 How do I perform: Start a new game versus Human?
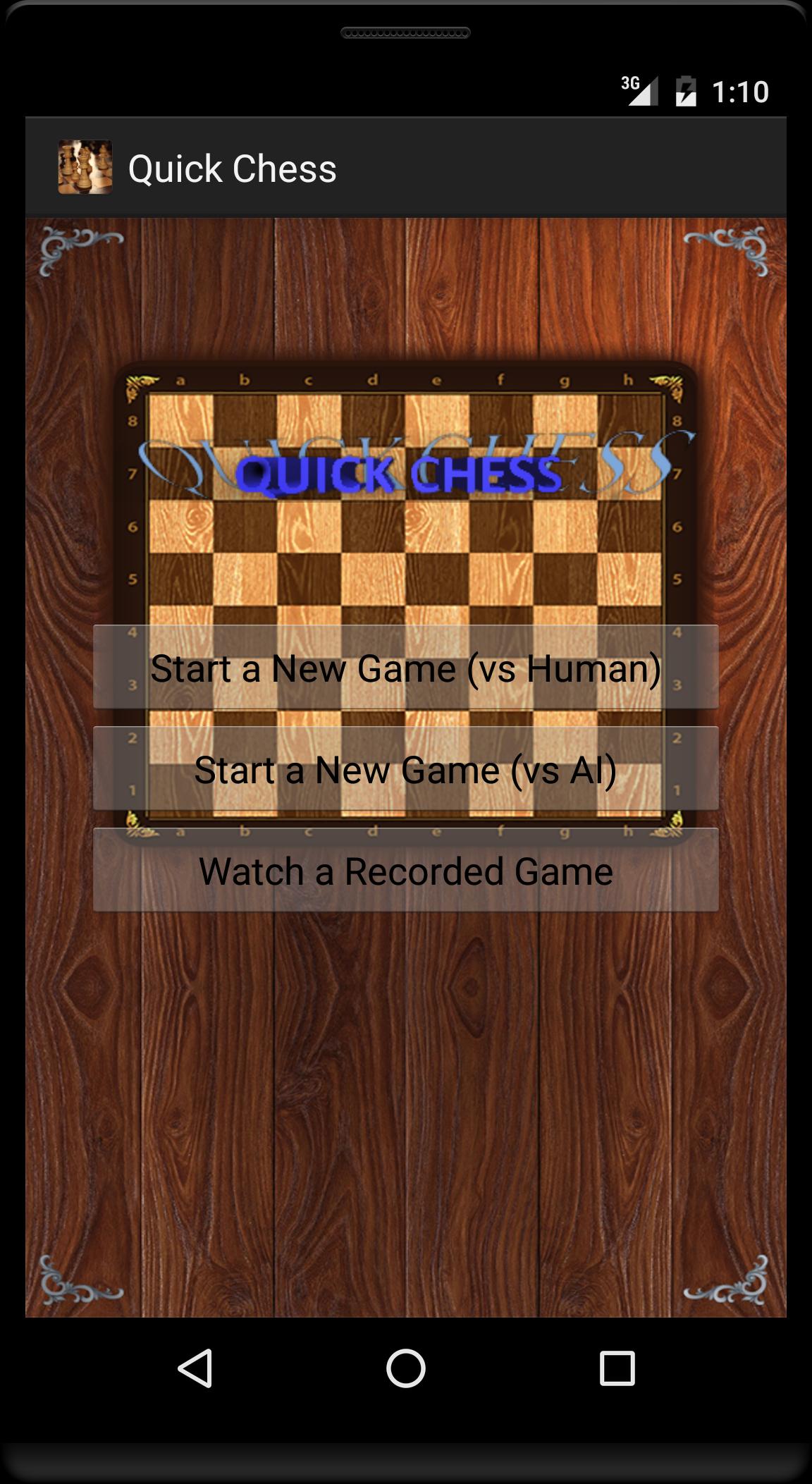(x=405, y=667)
